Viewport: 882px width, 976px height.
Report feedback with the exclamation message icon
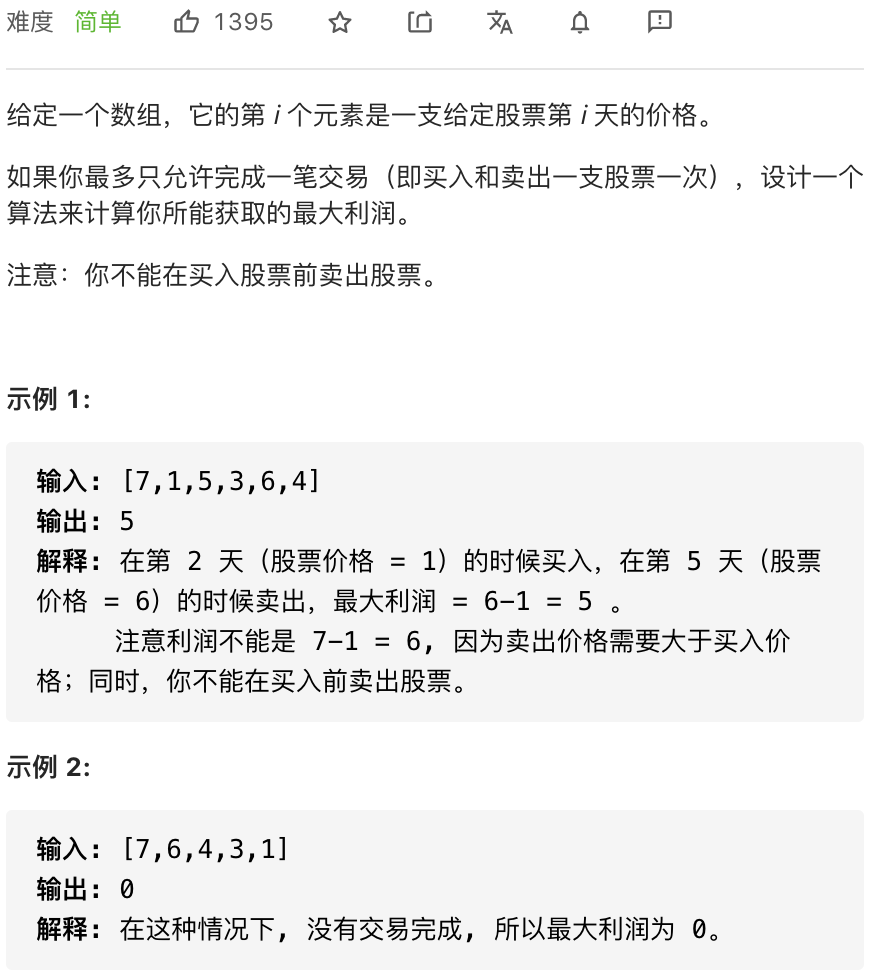tap(660, 22)
